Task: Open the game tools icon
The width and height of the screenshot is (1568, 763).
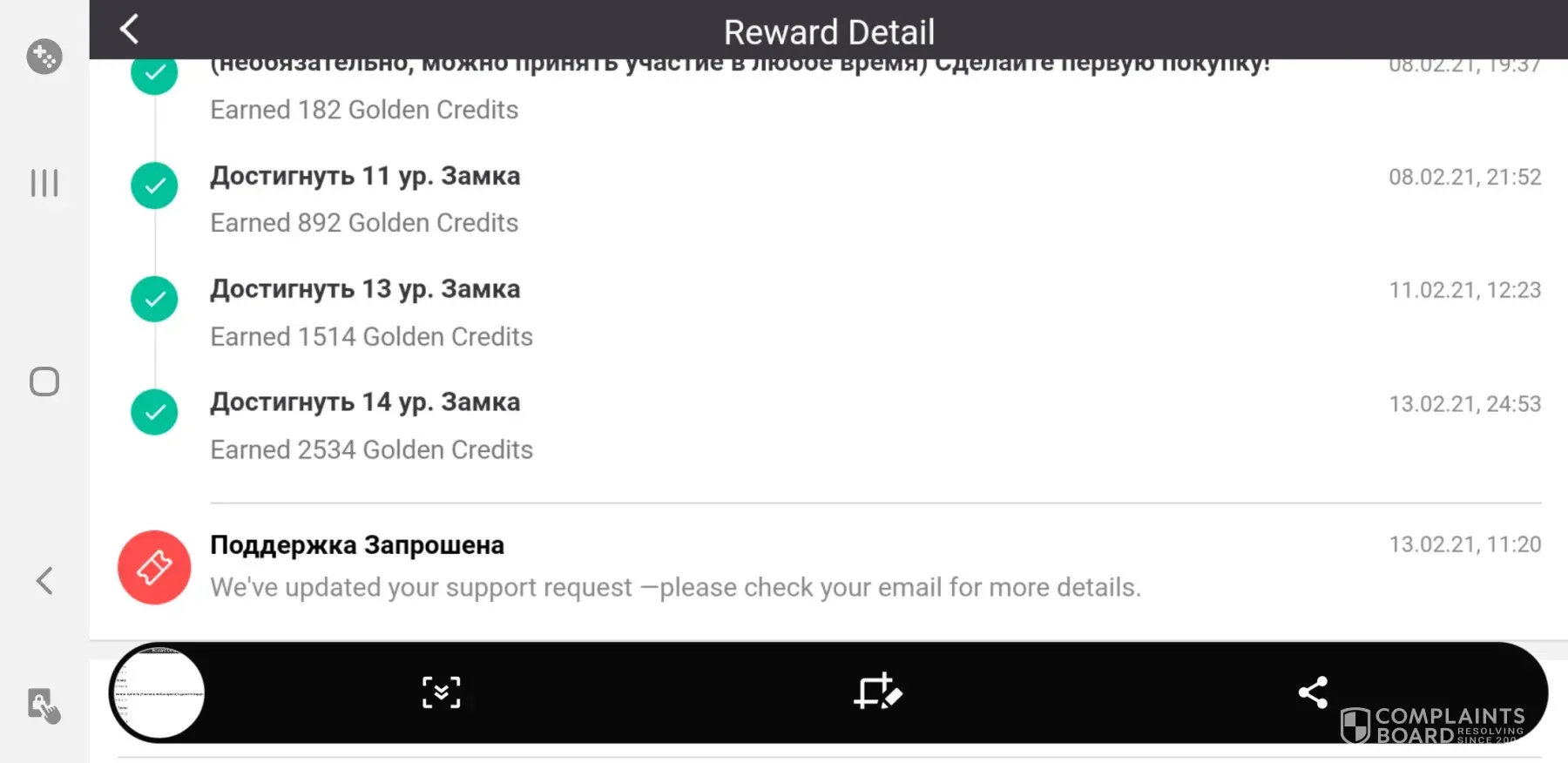Action: 44,57
